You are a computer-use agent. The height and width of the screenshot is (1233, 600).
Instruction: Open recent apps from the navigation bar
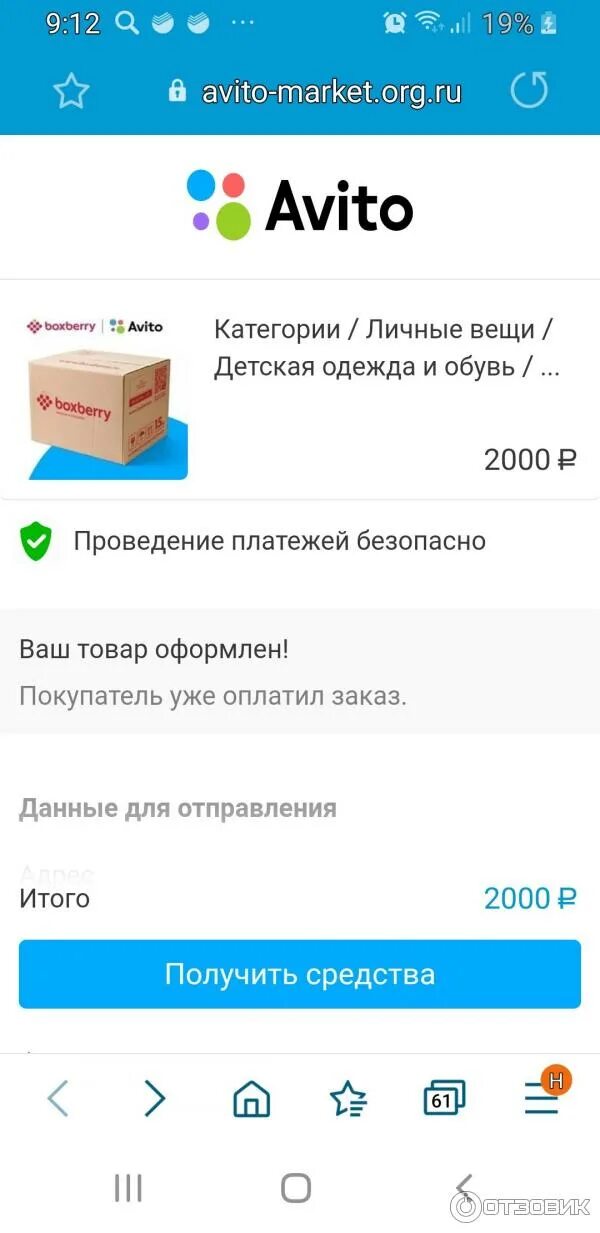[x=128, y=1188]
